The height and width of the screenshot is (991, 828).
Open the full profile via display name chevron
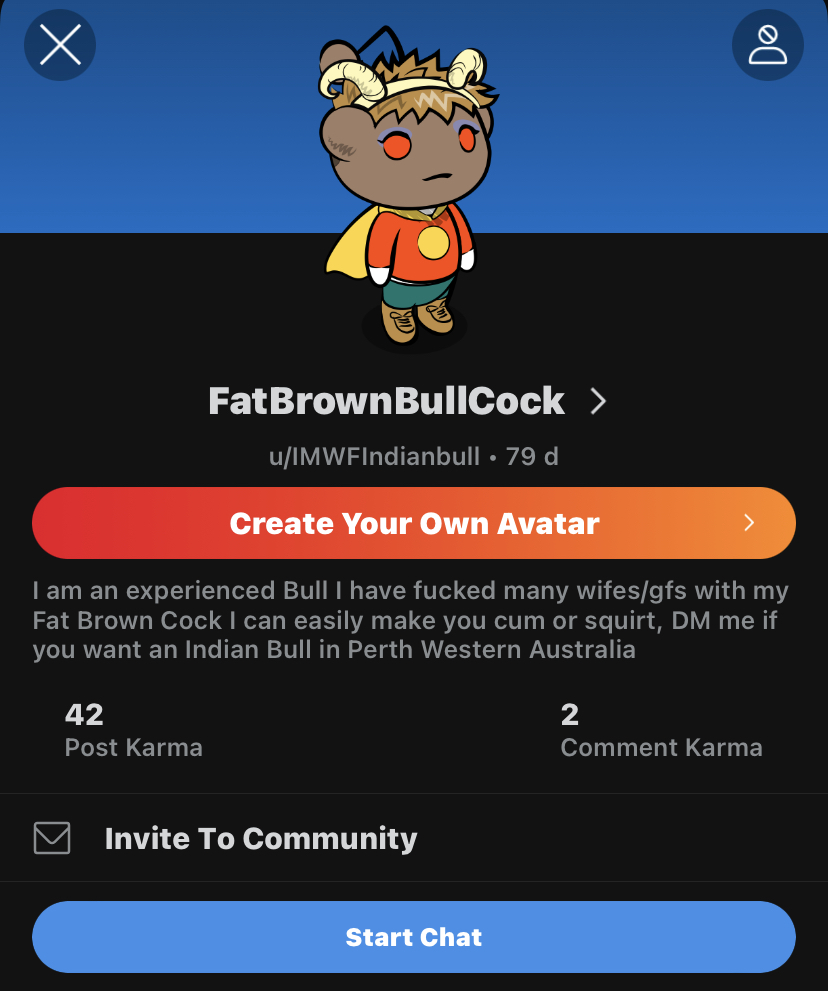coord(598,402)
